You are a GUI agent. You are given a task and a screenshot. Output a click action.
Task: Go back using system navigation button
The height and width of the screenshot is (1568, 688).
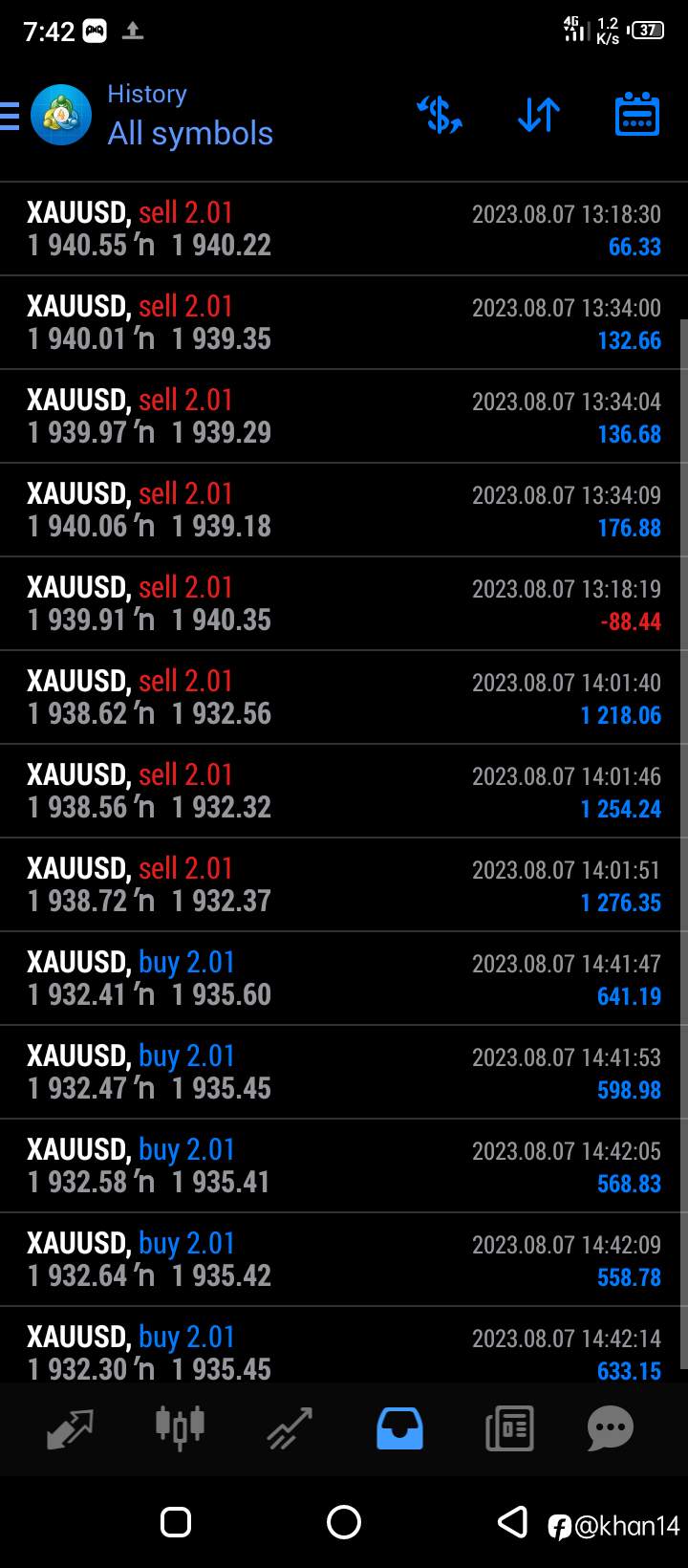[x=513, y=1521]
